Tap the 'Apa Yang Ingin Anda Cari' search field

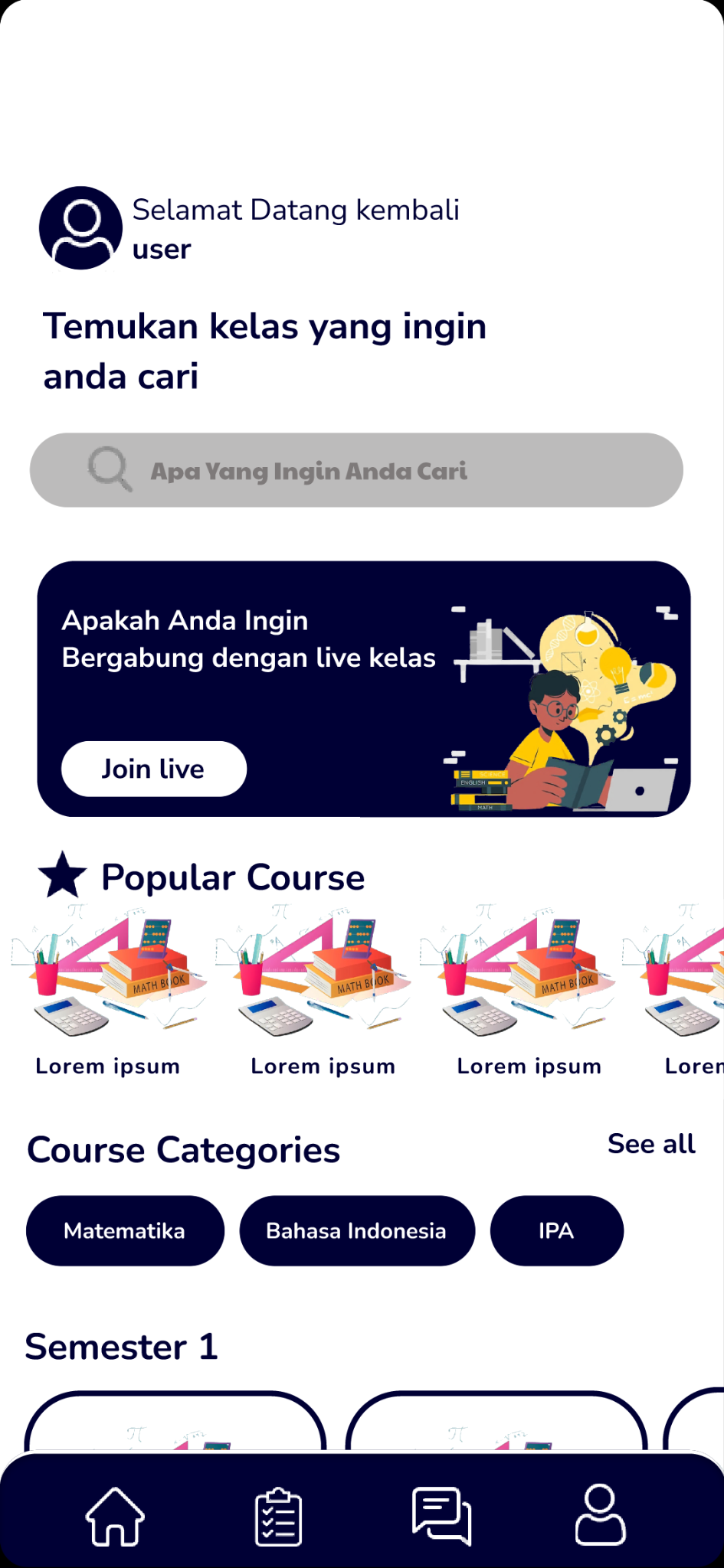coord(356,470)
